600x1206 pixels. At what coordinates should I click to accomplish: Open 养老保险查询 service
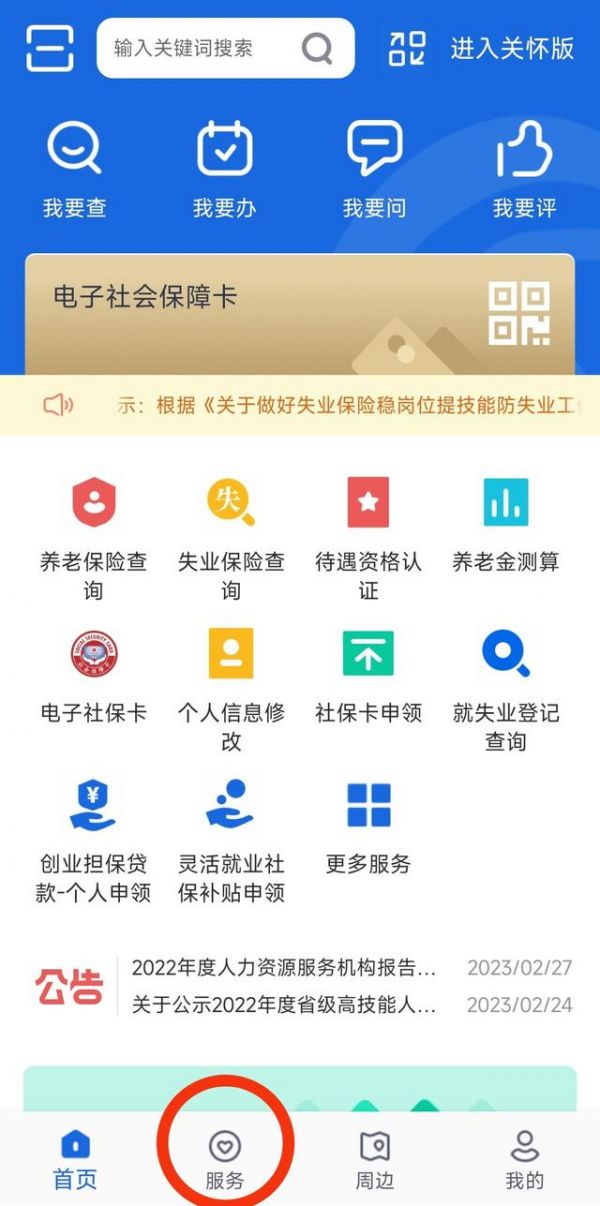coord(94,536)
